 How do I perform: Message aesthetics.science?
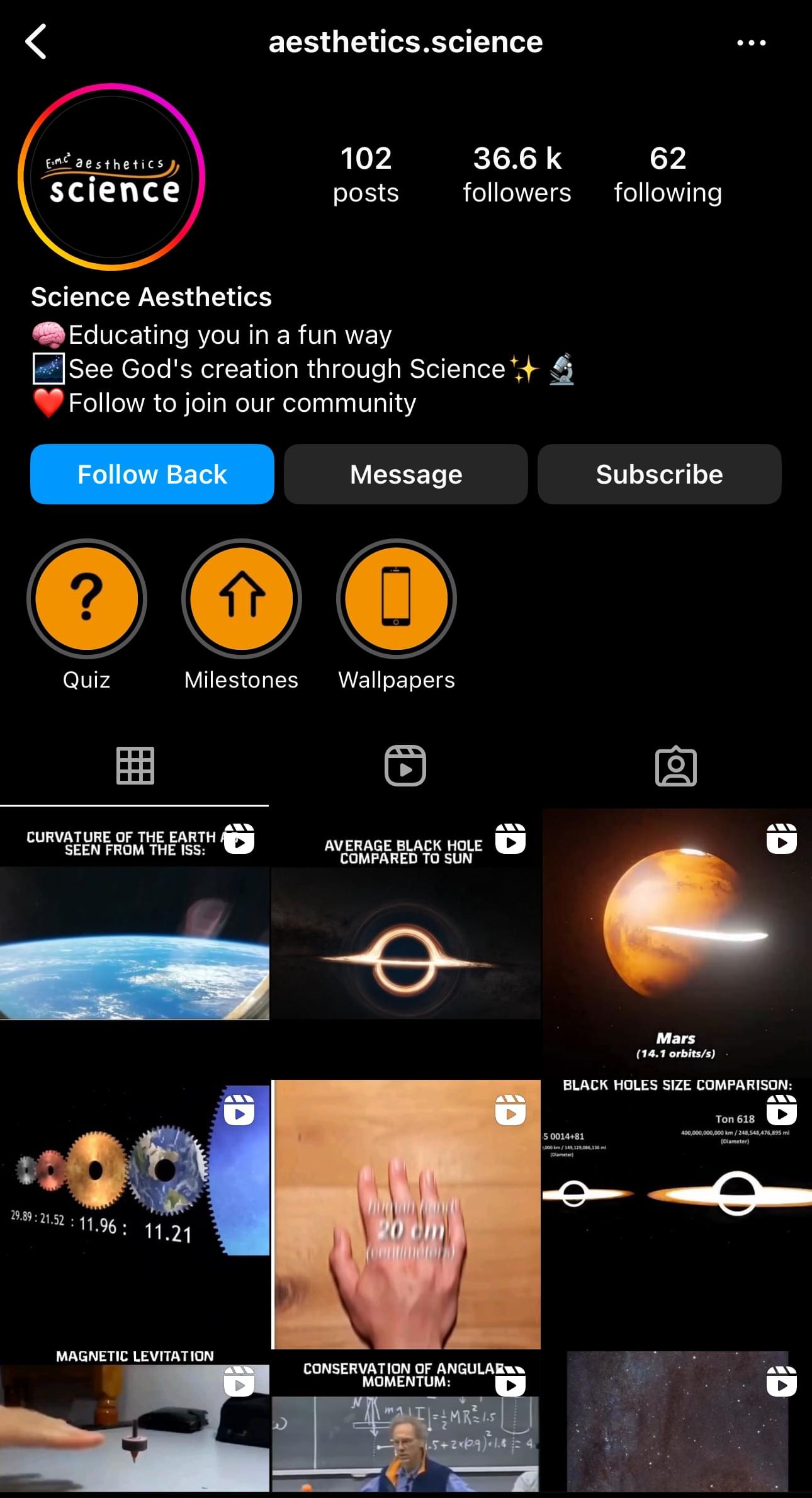(x=406, y=474)
